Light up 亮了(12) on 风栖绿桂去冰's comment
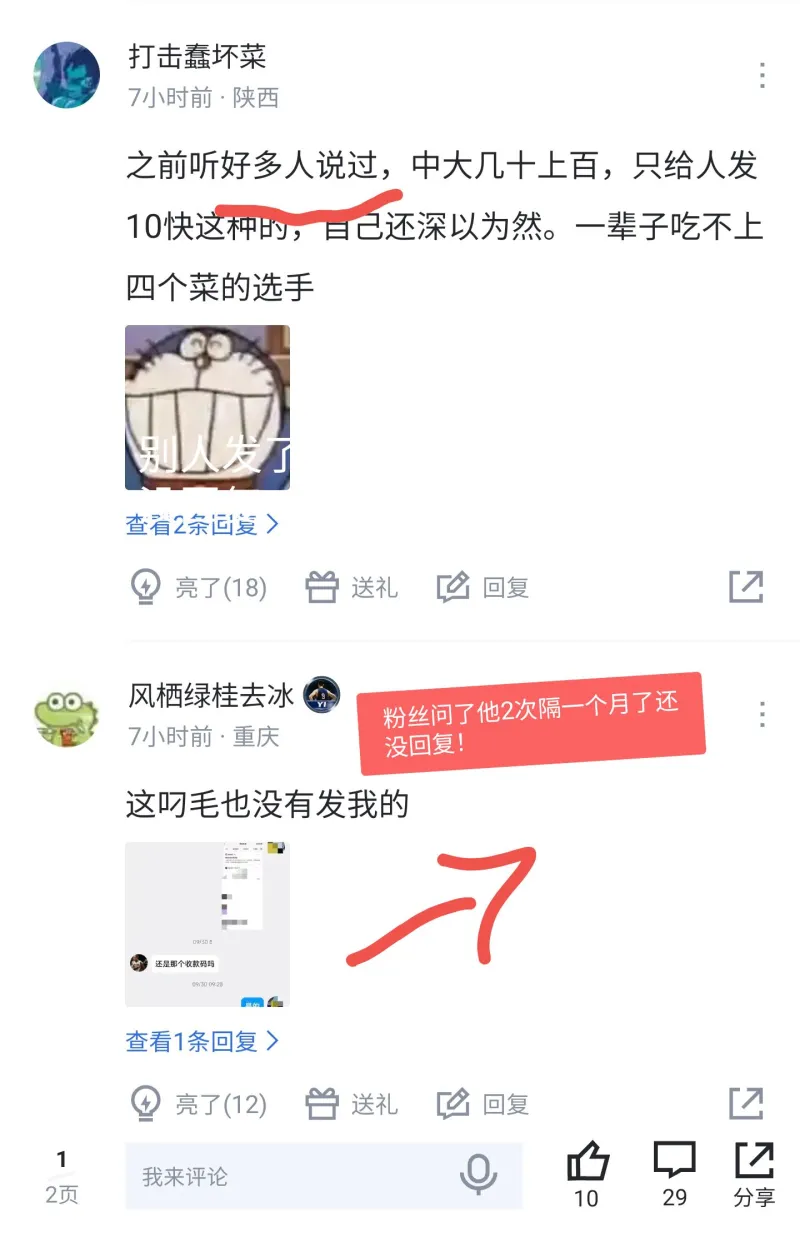 coord(200,1104)
